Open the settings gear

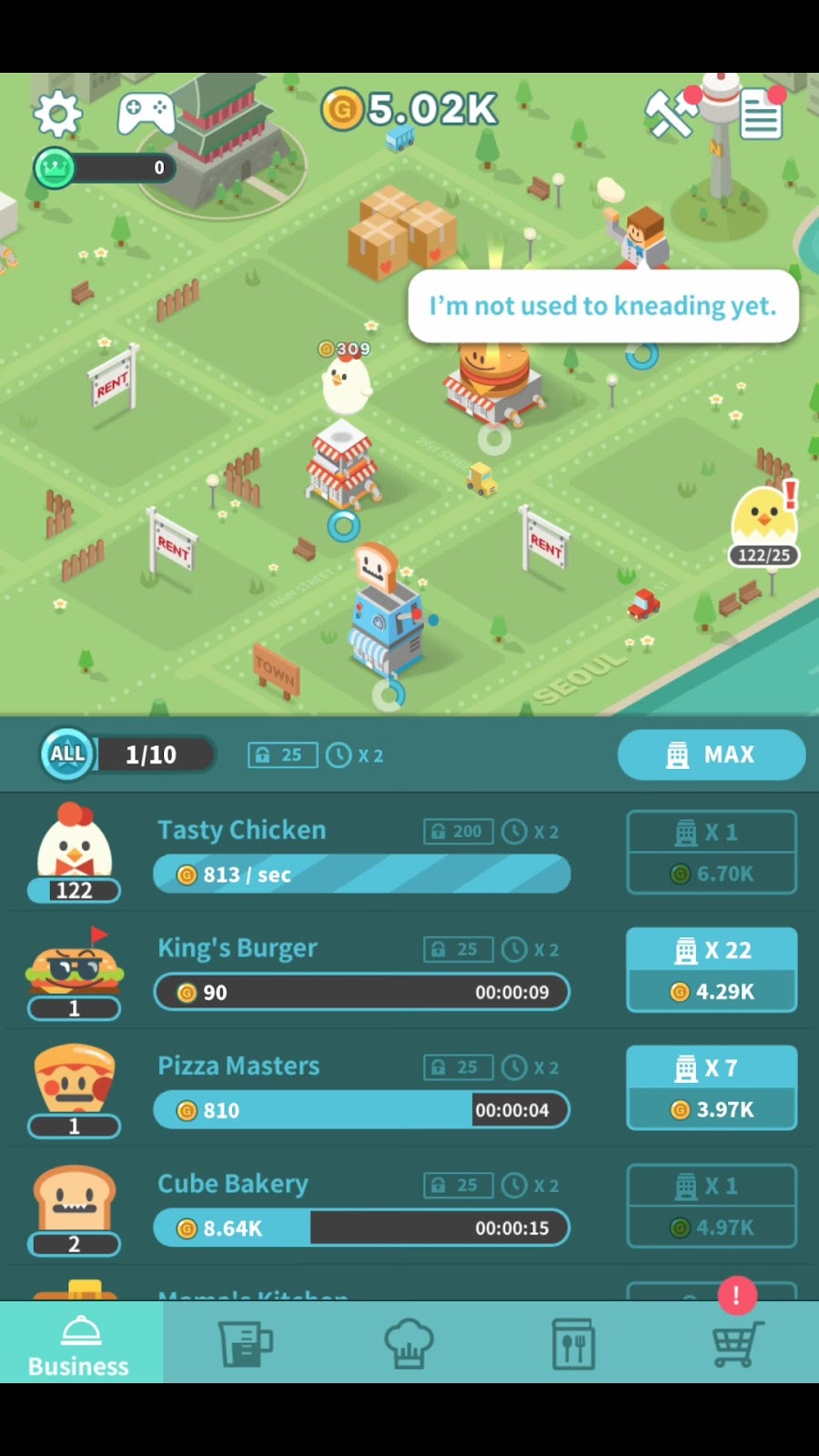57,114
